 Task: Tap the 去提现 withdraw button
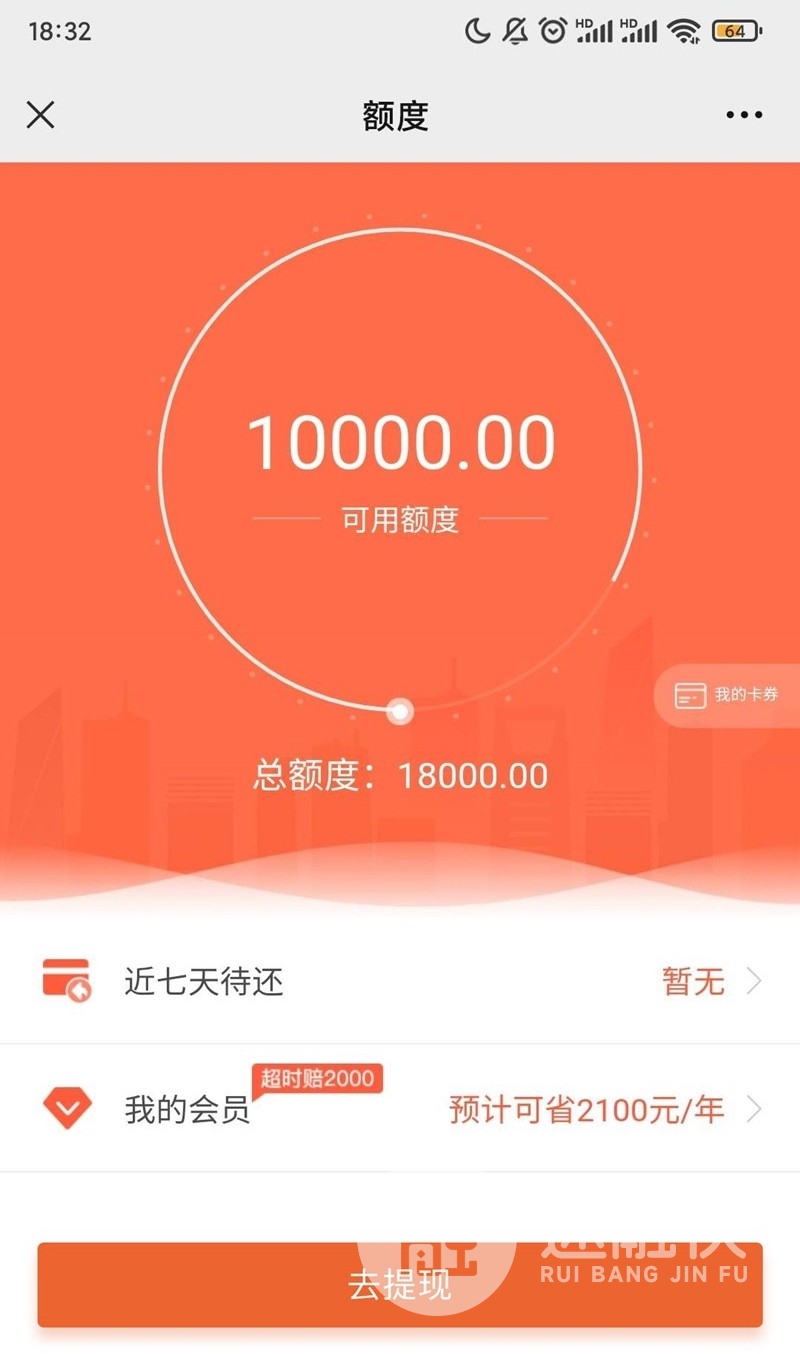(400, 1285)
